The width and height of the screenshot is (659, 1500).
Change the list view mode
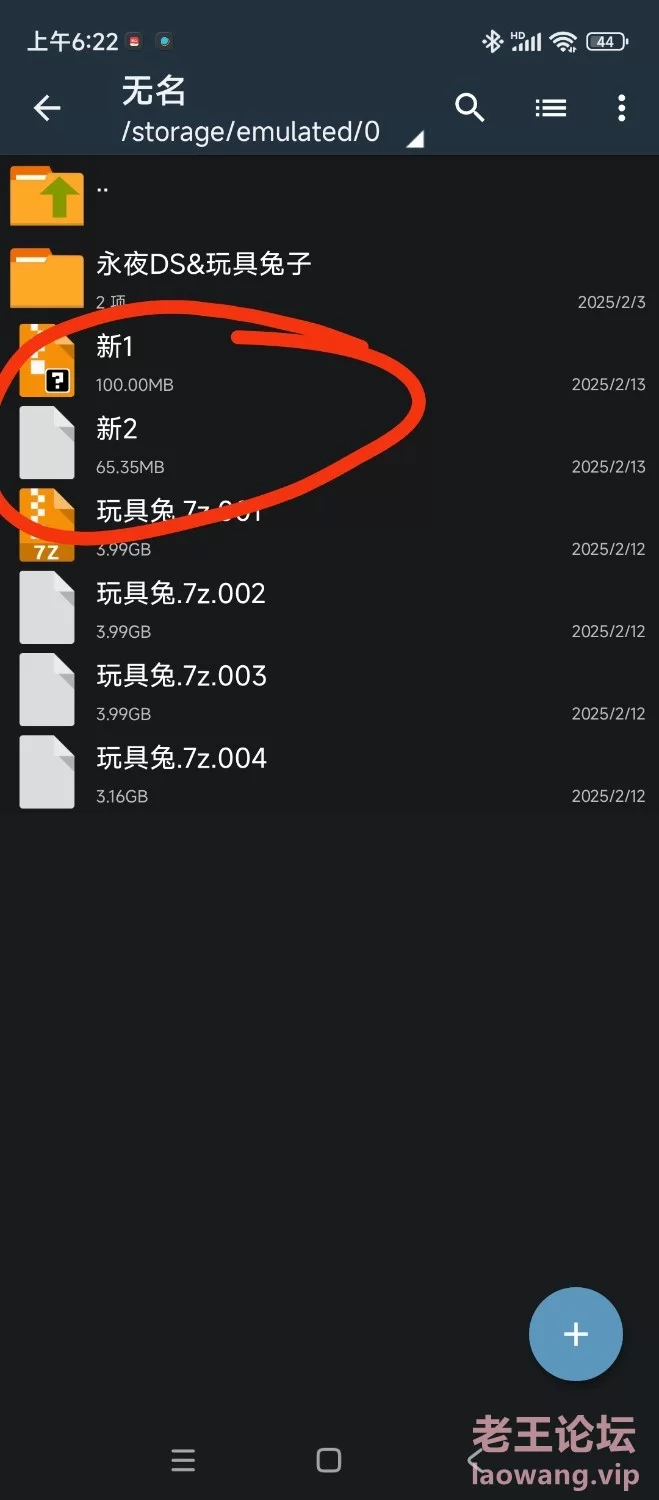pos(550,108)
